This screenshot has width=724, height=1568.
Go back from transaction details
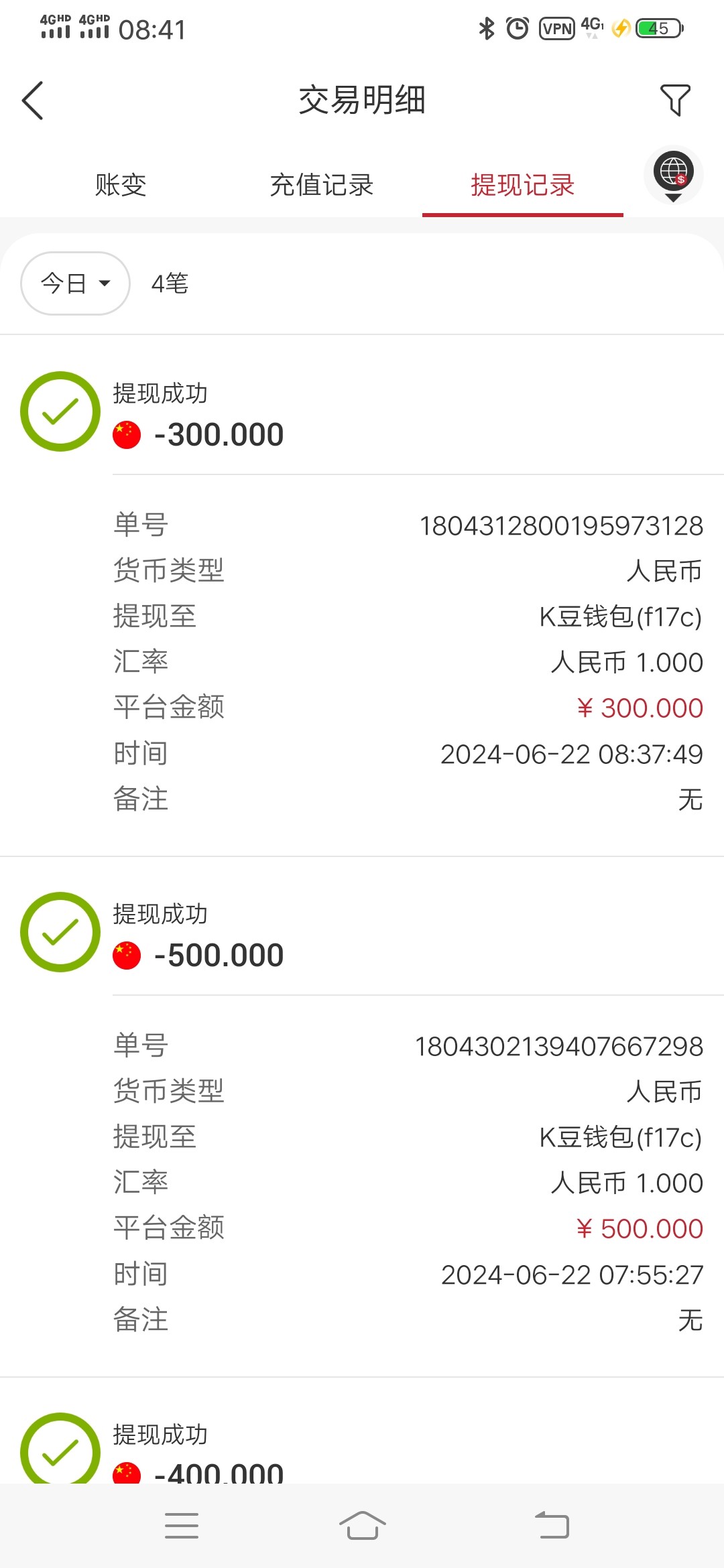click(33, 101)
